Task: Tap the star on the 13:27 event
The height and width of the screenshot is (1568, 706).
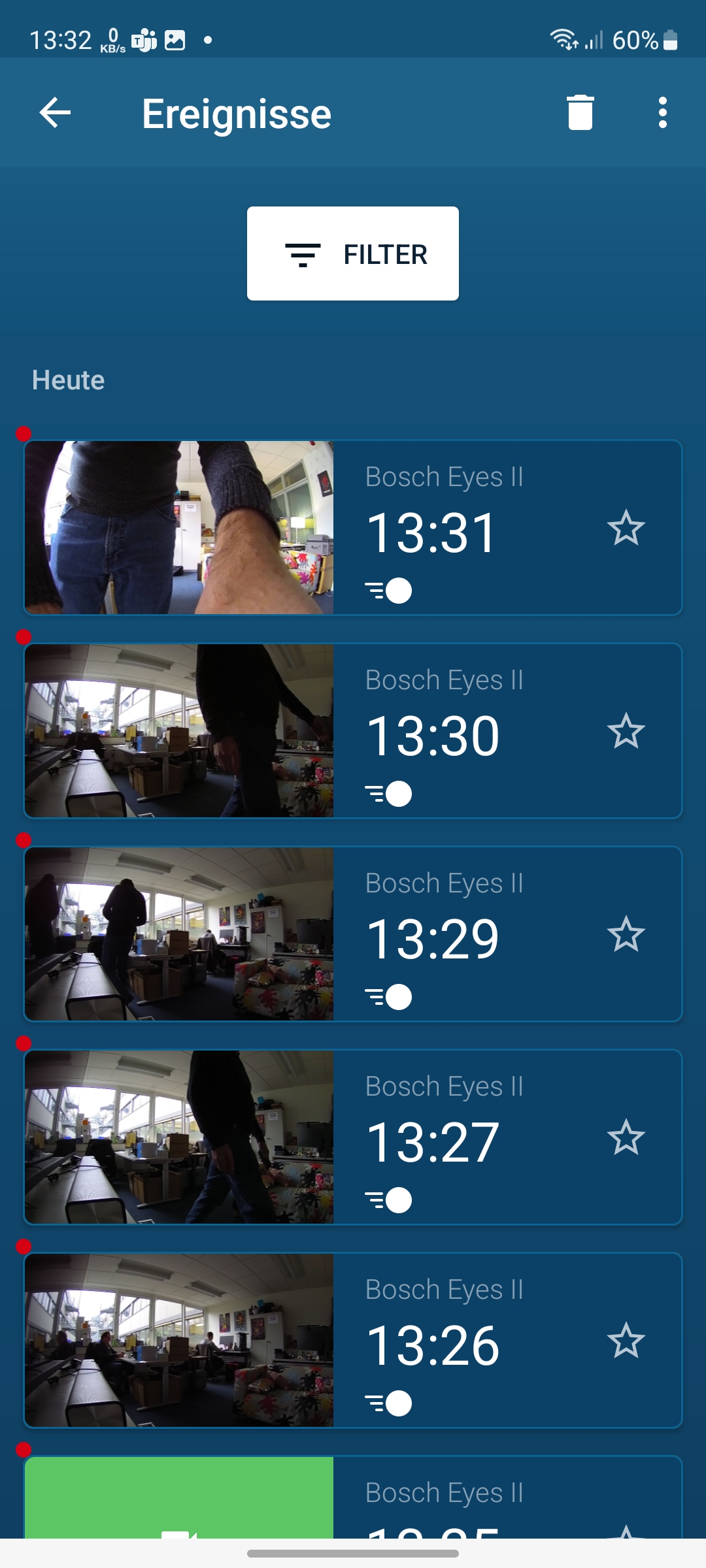Action: coord(626,1137)
